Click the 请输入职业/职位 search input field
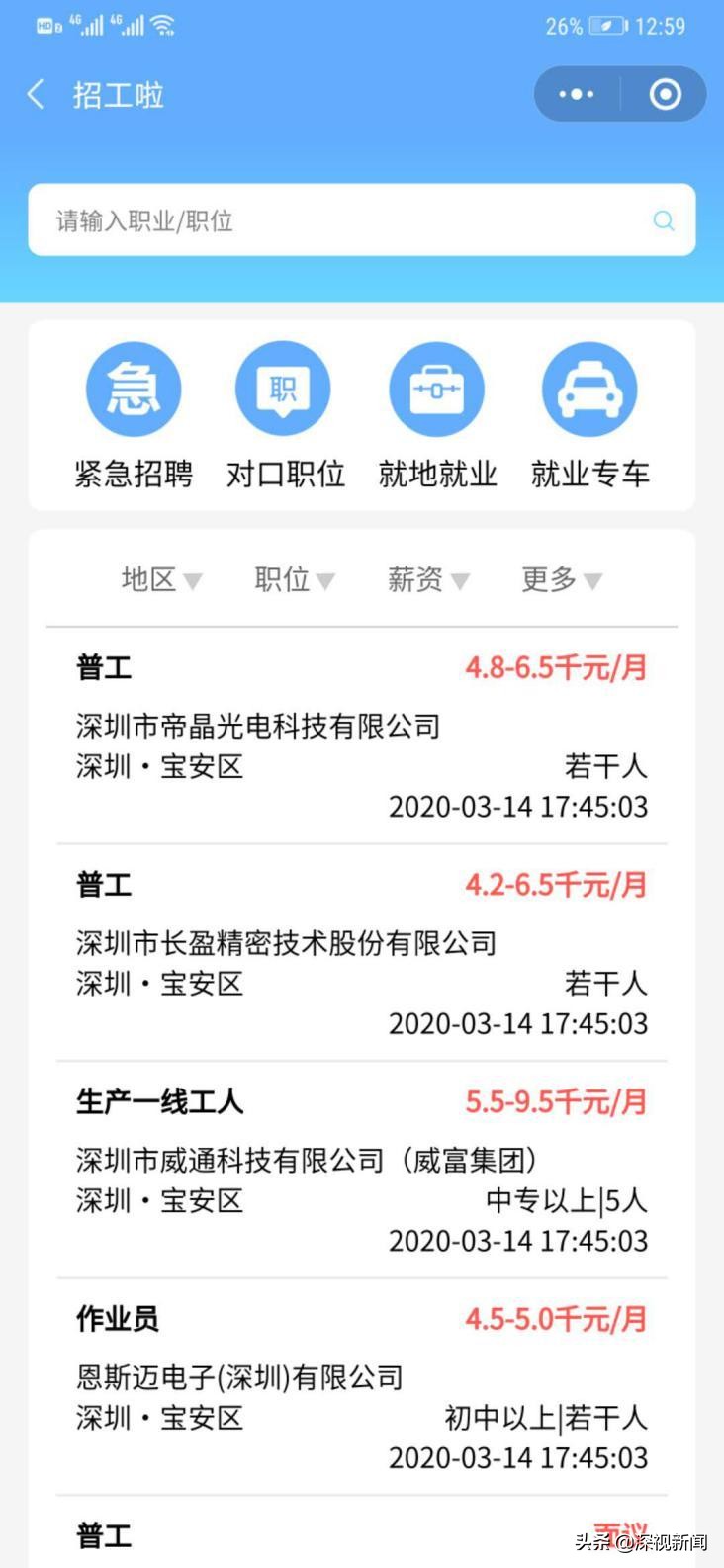The image size is (724, 1568). point(297,220)
